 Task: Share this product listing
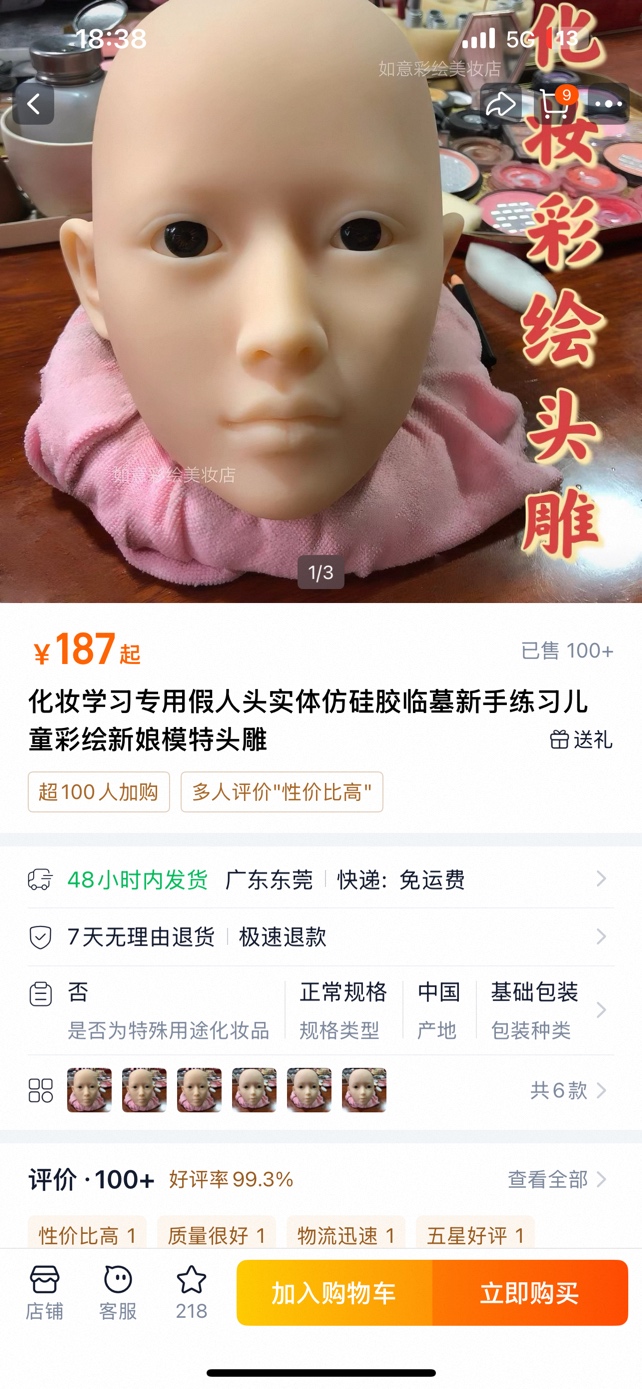(x=501, y=104)
